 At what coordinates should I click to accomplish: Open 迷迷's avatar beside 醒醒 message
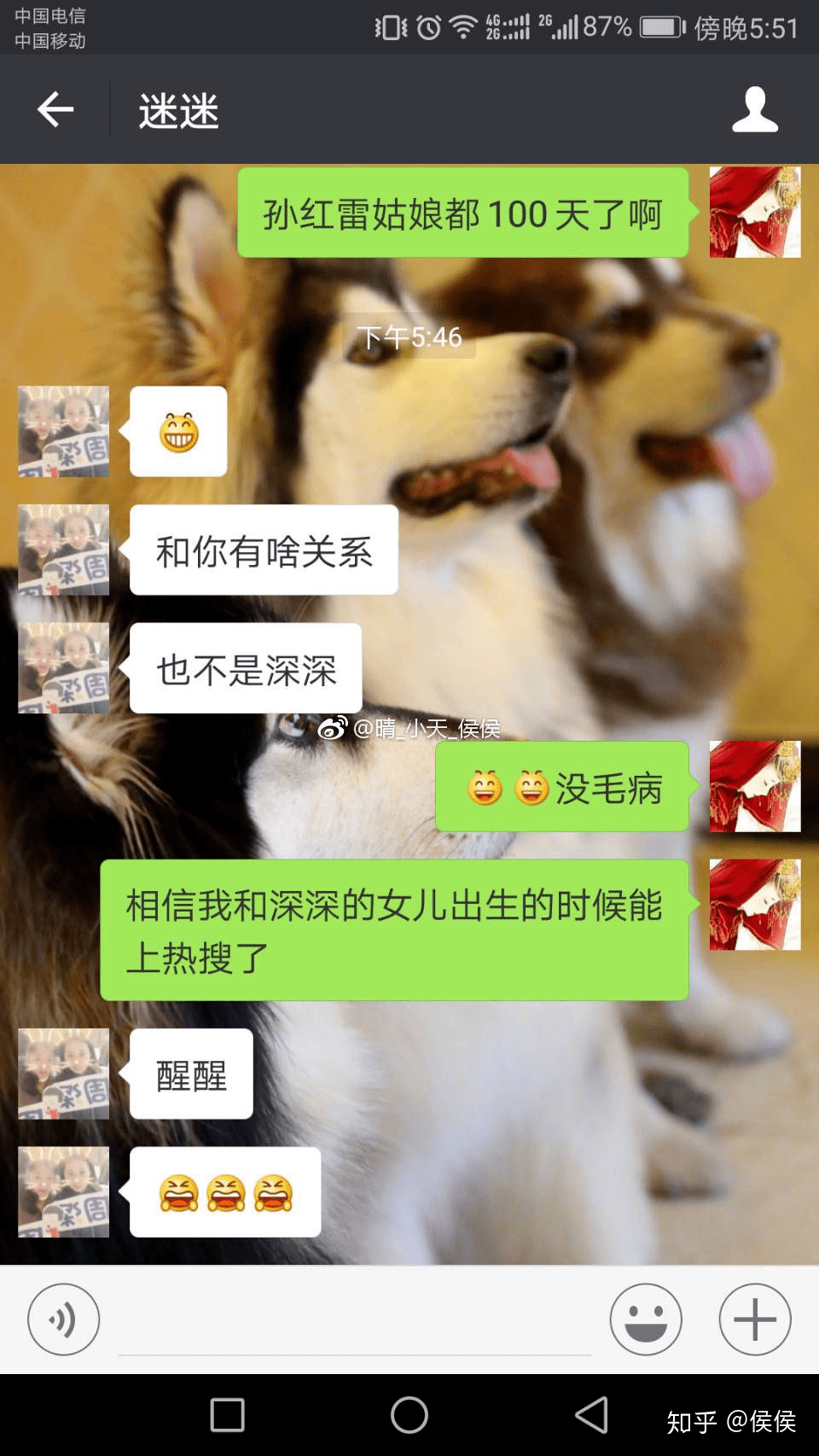point(62,1075)
